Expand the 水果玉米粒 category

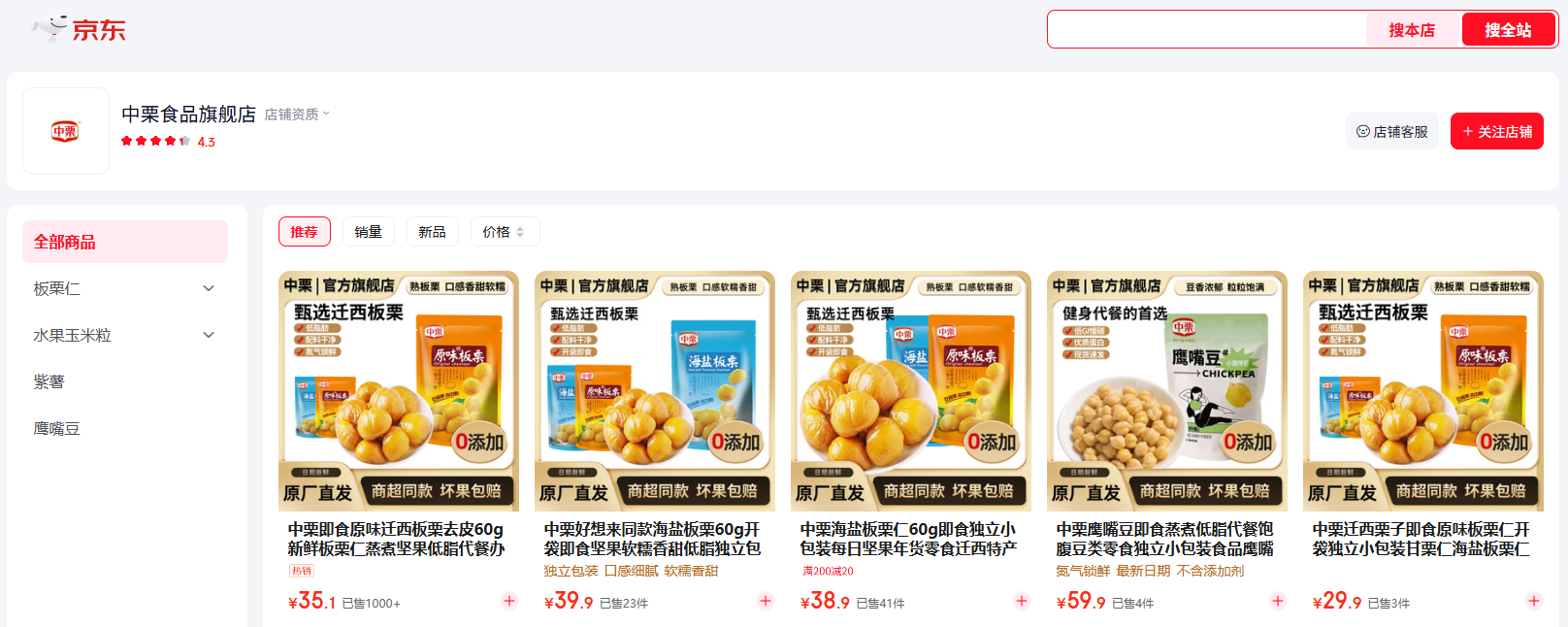[x=209, y=335]
